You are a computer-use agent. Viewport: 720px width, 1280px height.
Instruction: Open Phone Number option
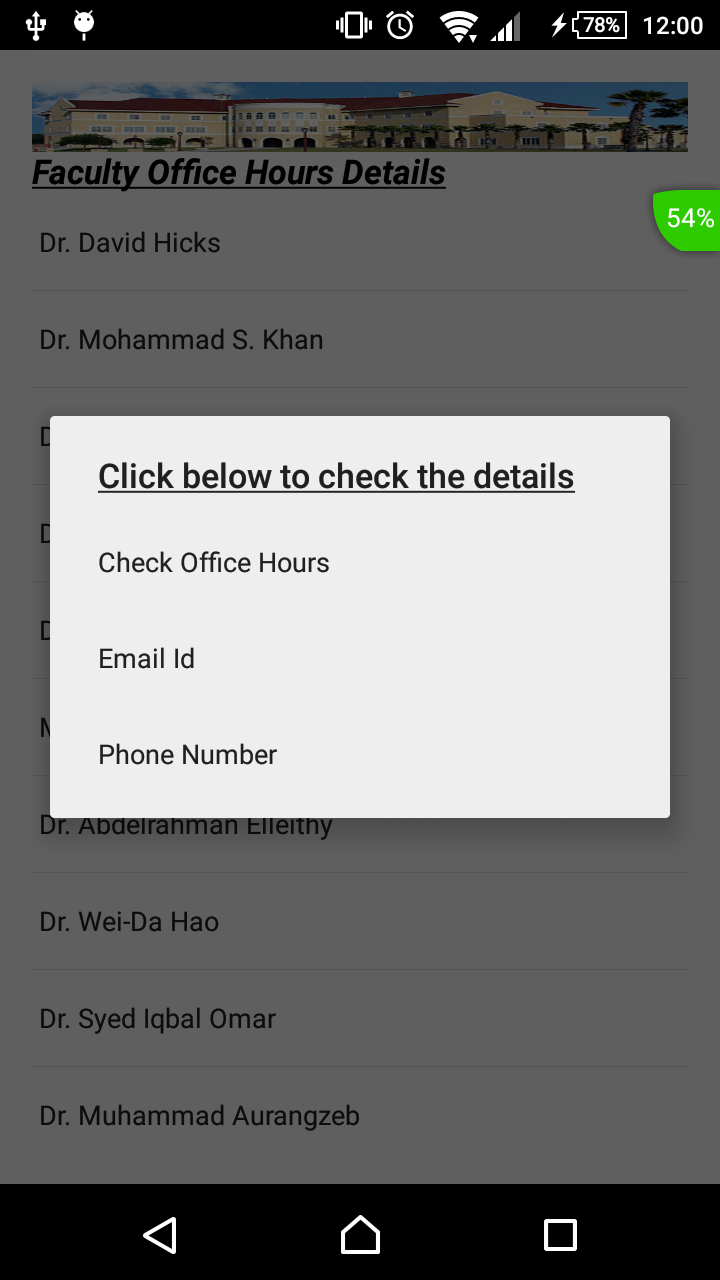click(x=188, y=755)
